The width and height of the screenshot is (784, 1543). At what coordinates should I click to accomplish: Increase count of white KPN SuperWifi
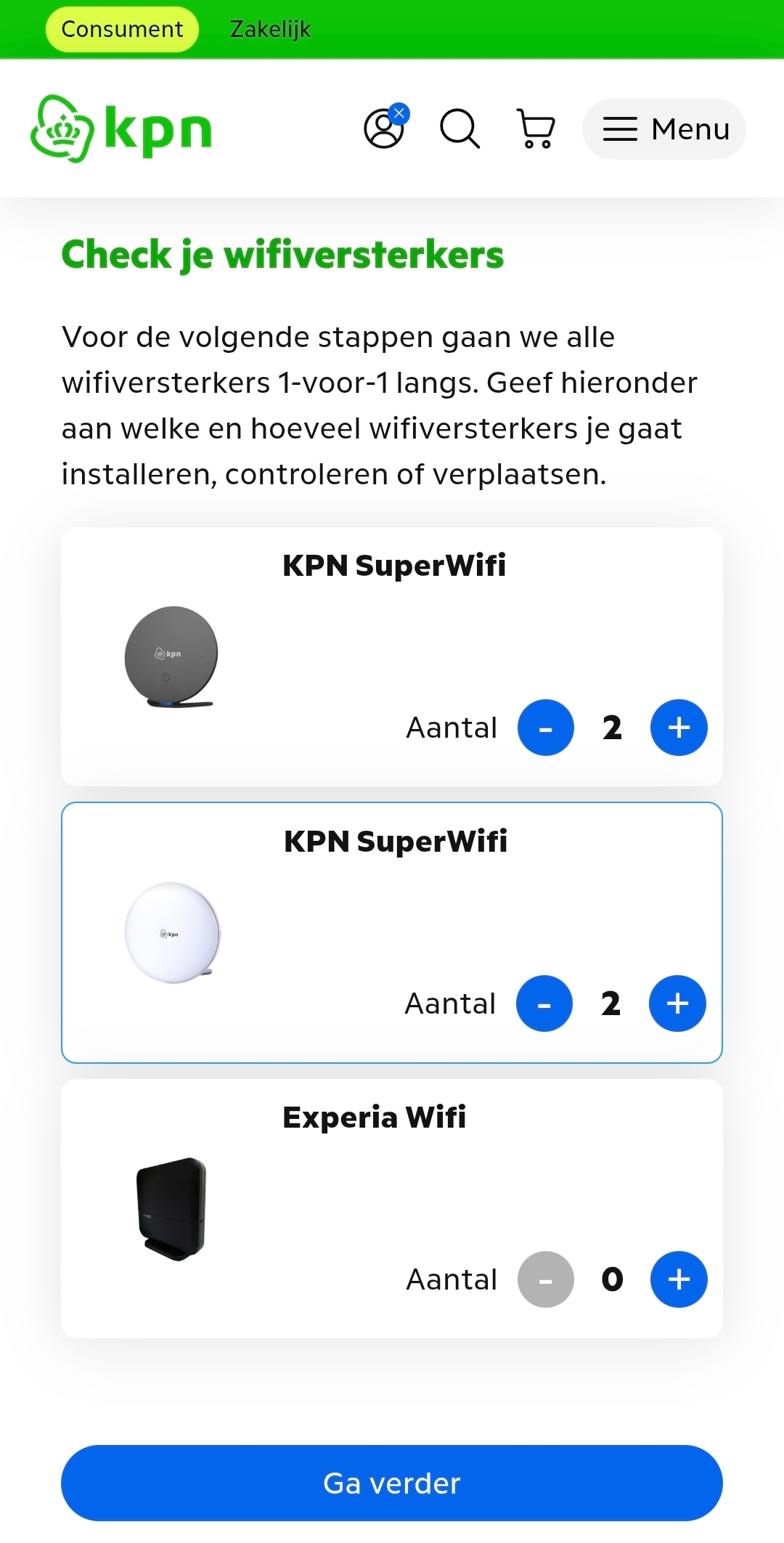677,1003
